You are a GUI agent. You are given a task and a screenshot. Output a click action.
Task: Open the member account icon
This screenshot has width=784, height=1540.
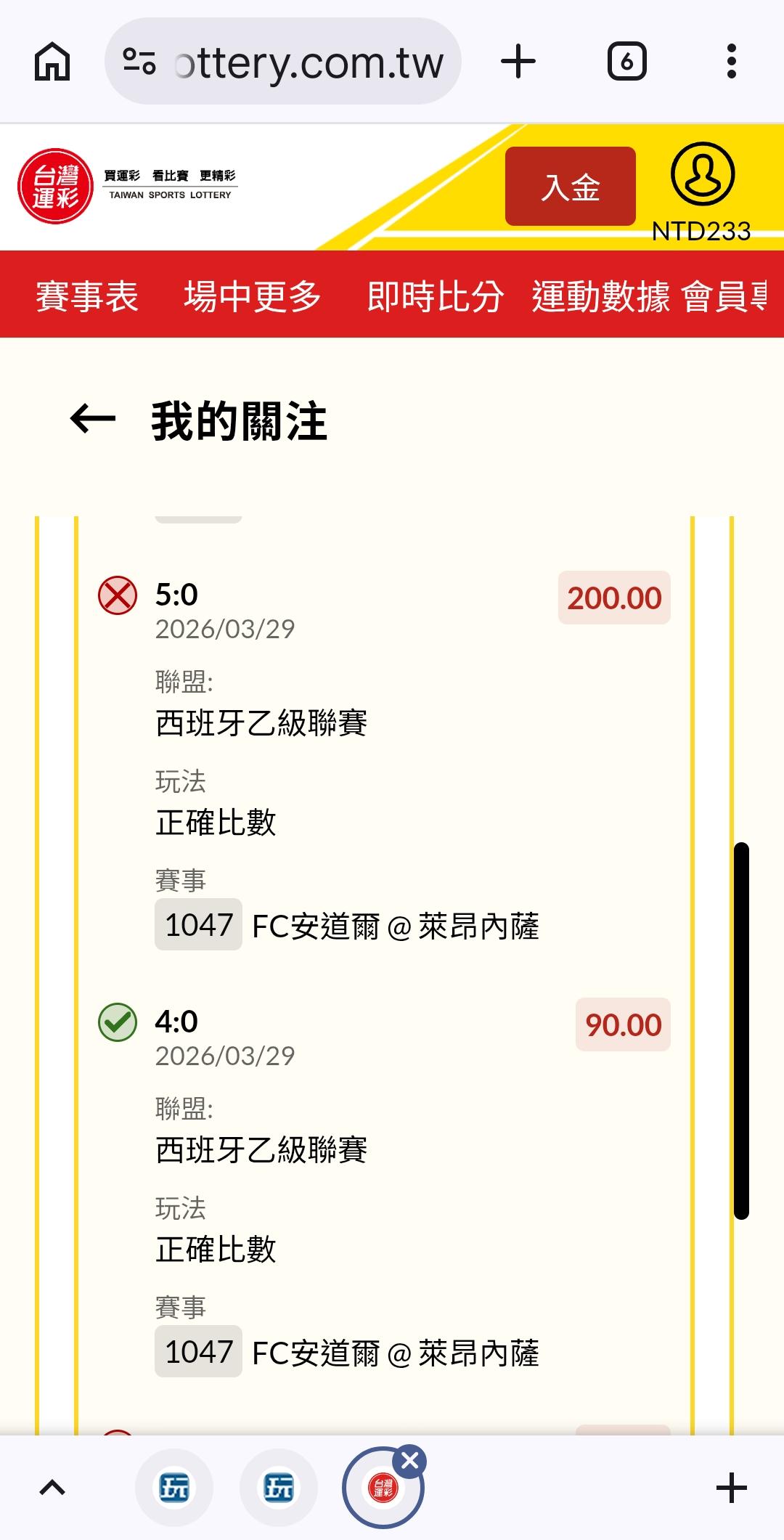(702, 174)
